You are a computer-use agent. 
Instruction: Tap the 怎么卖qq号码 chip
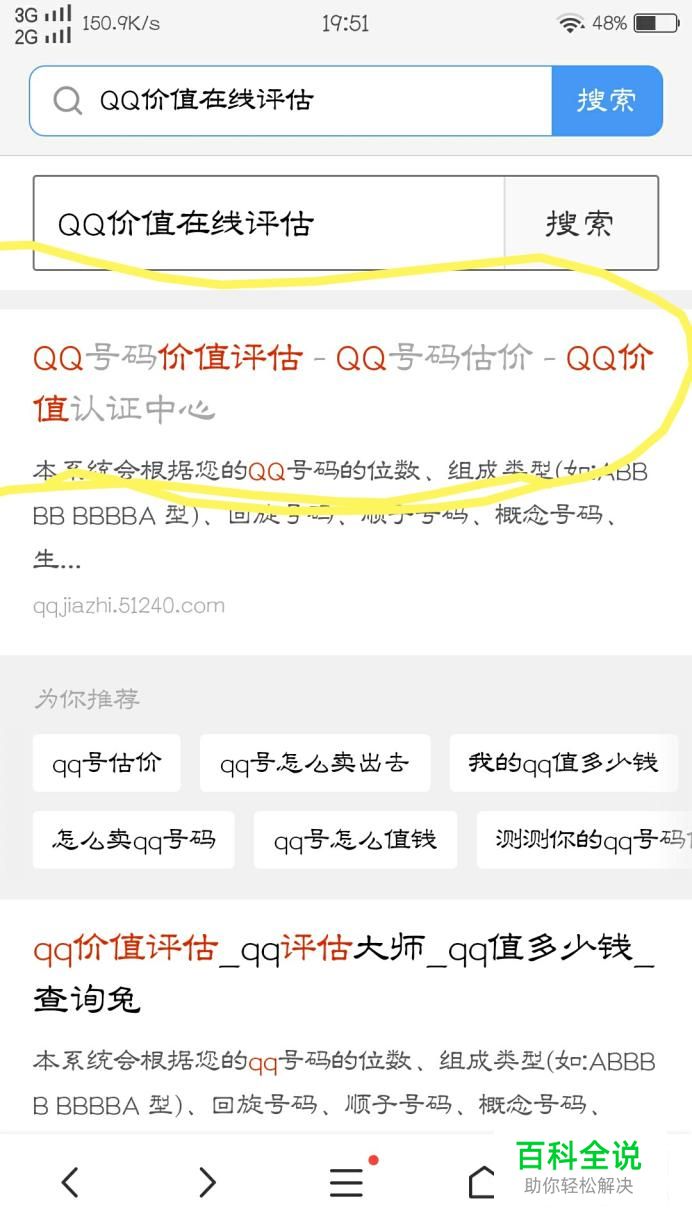133,839
